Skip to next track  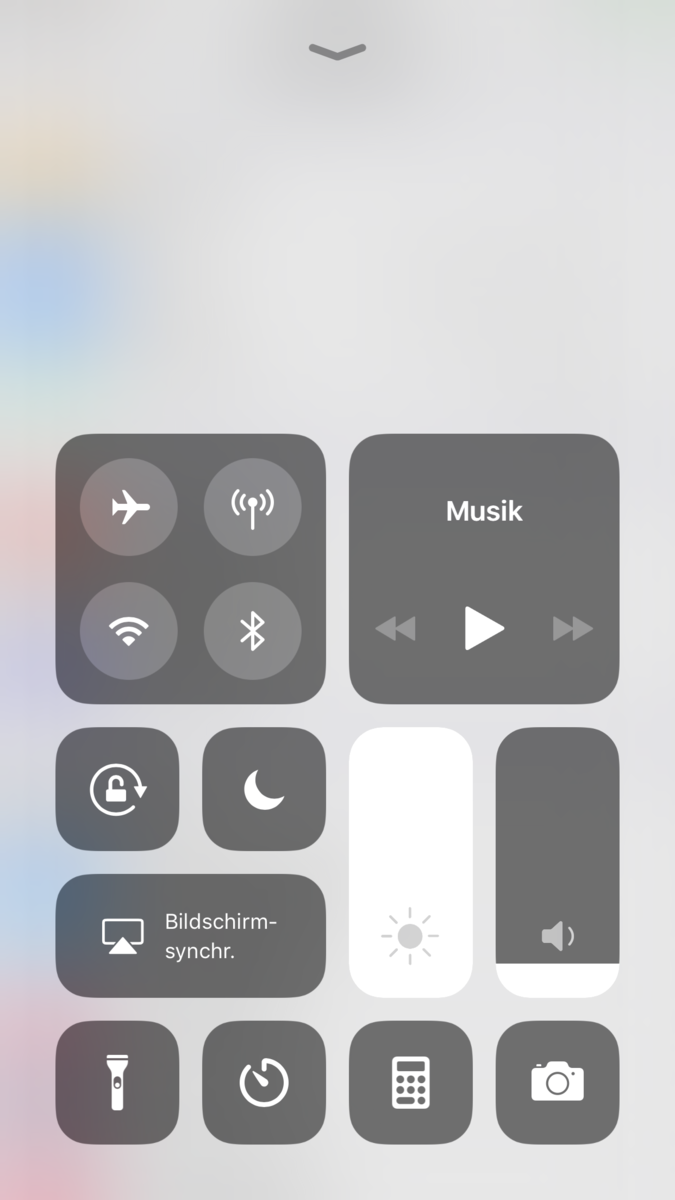click(x=573, y=629)
